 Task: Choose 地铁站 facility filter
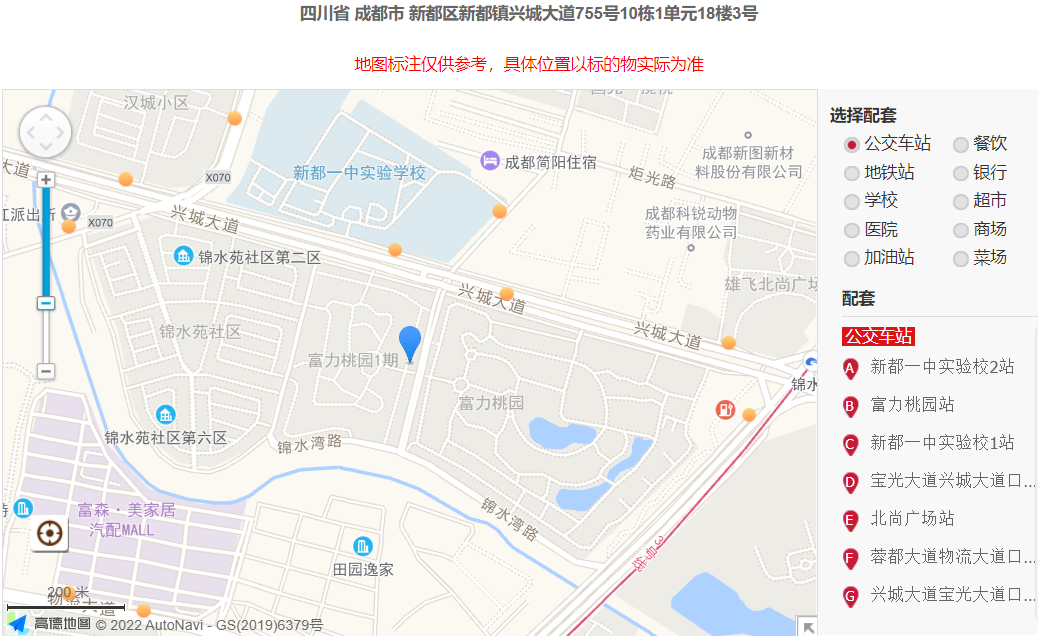pyautogui.click(x=852, y=173)
